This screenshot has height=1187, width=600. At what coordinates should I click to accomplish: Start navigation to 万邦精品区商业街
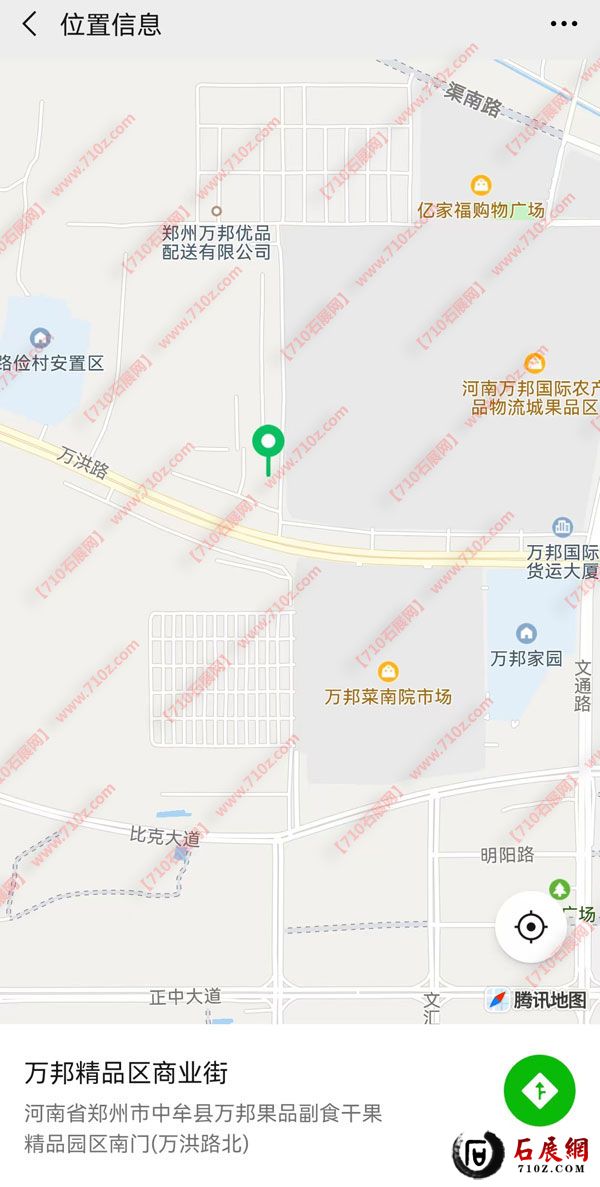(x=539, y=1090)
